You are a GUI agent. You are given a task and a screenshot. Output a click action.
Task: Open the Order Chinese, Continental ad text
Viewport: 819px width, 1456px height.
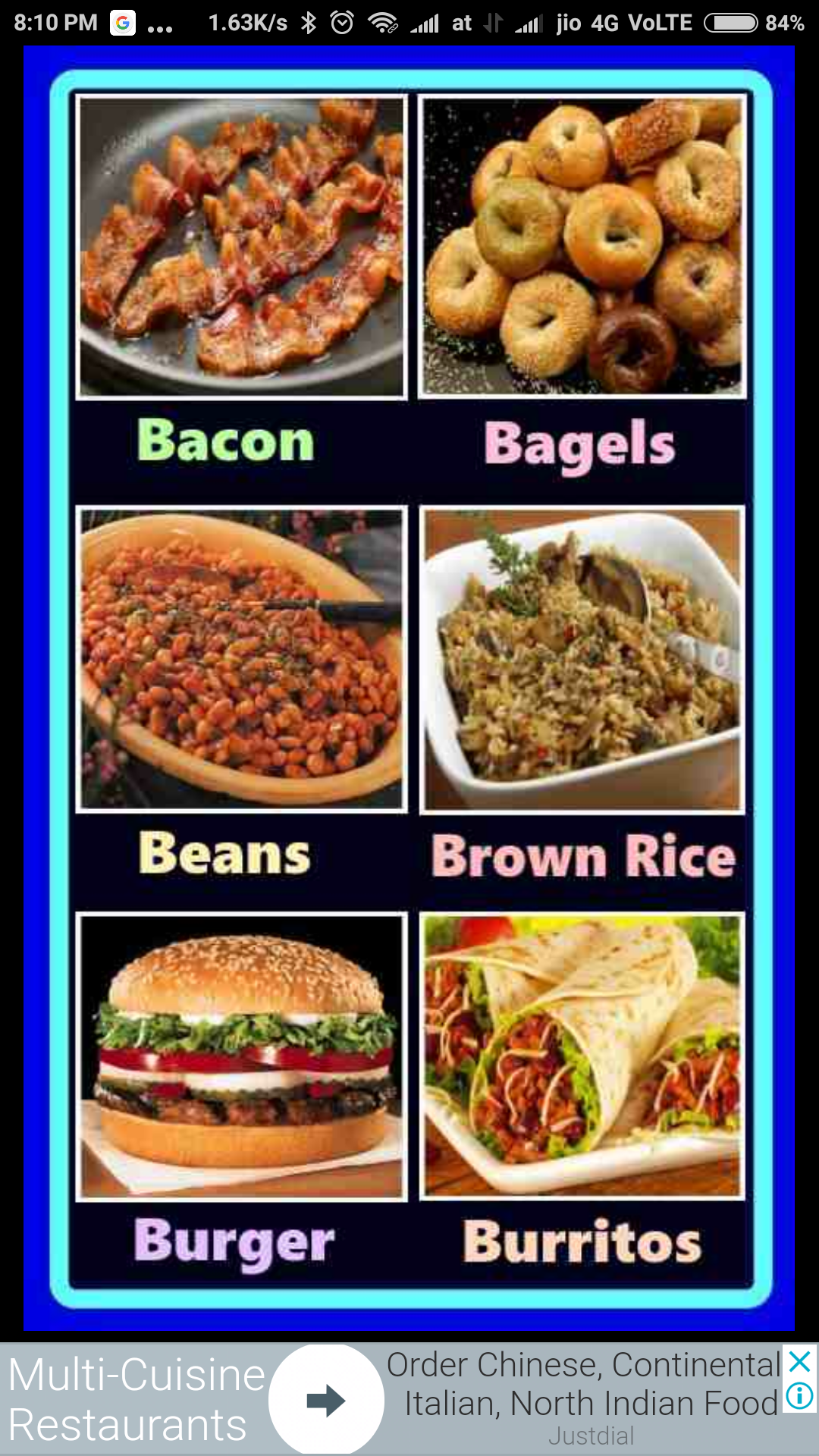(x=584, y=1385)
